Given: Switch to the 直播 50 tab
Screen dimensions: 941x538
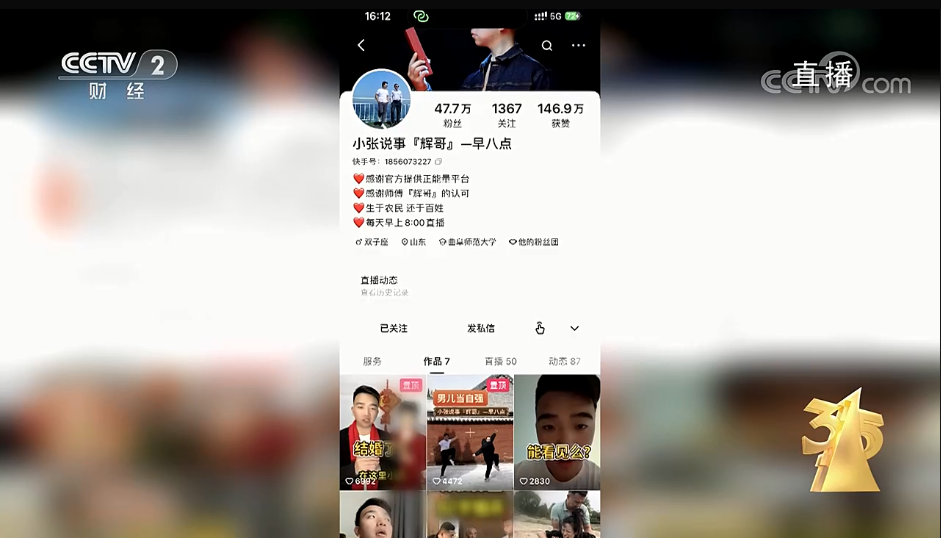Looking at the screenshot, I should (500, 361).
